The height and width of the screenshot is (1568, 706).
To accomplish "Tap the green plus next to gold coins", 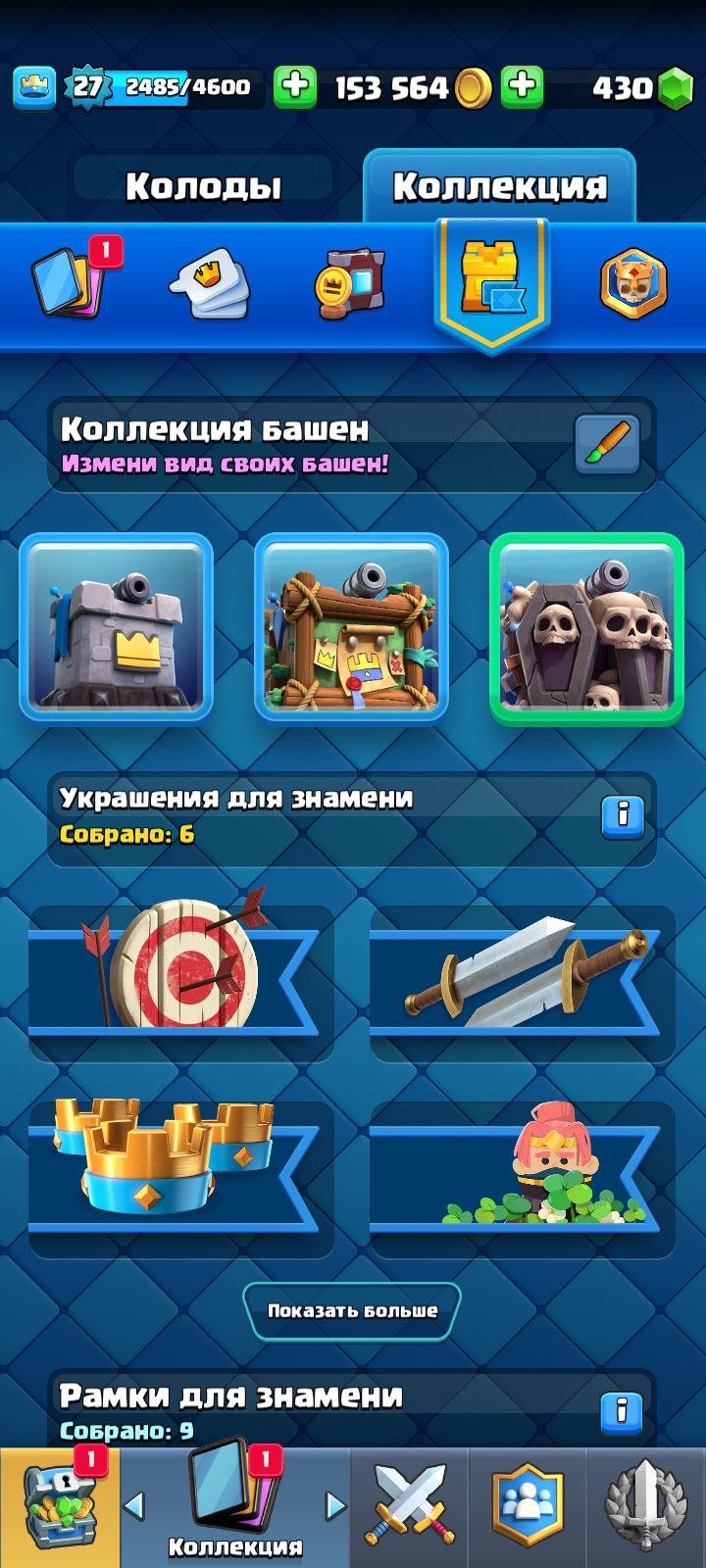I will (294, 87).
